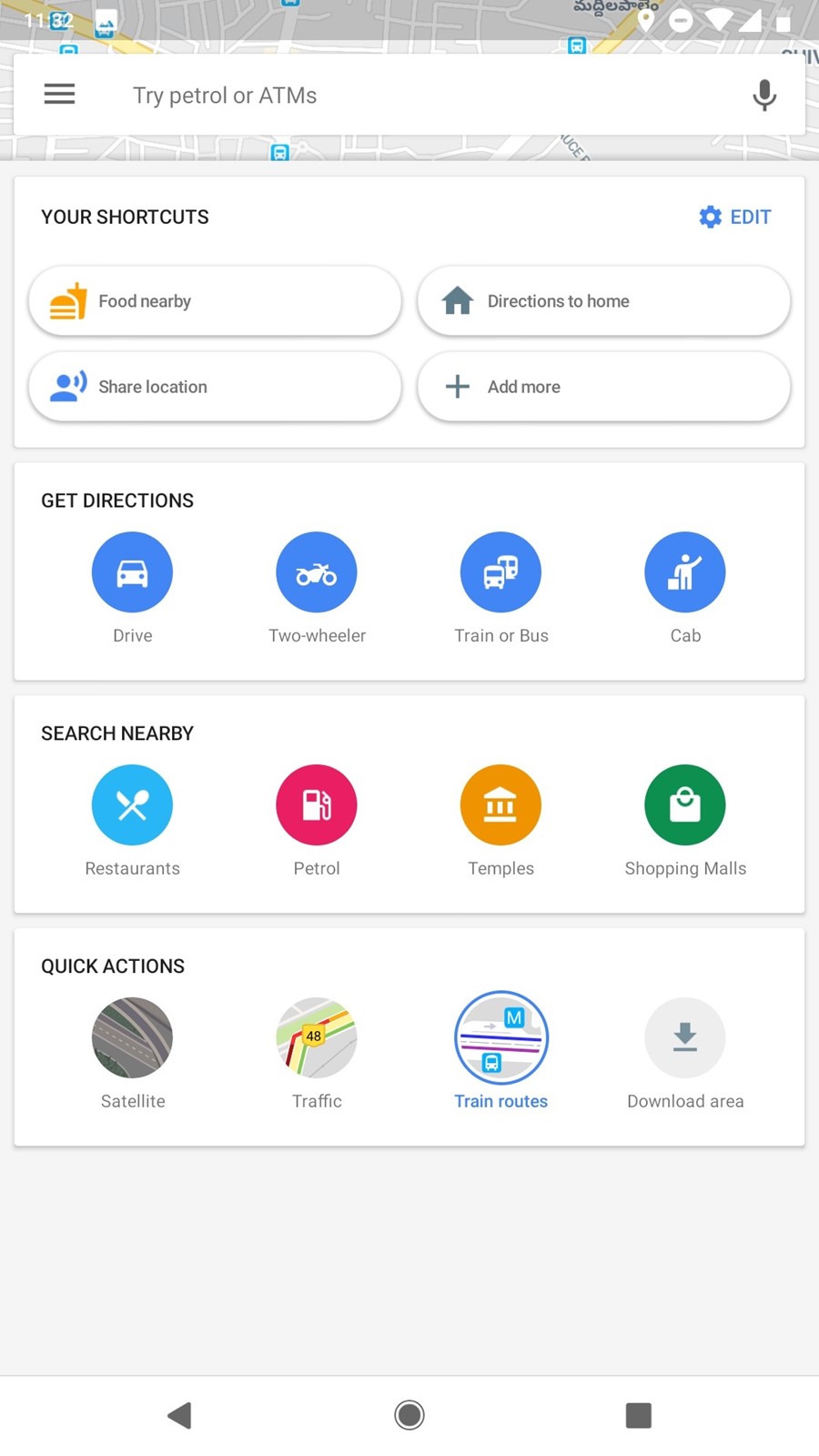The width and height of the screenshot is (819, 1456).
Task: Start voice search with the microphone
Action: coord(764,95)
